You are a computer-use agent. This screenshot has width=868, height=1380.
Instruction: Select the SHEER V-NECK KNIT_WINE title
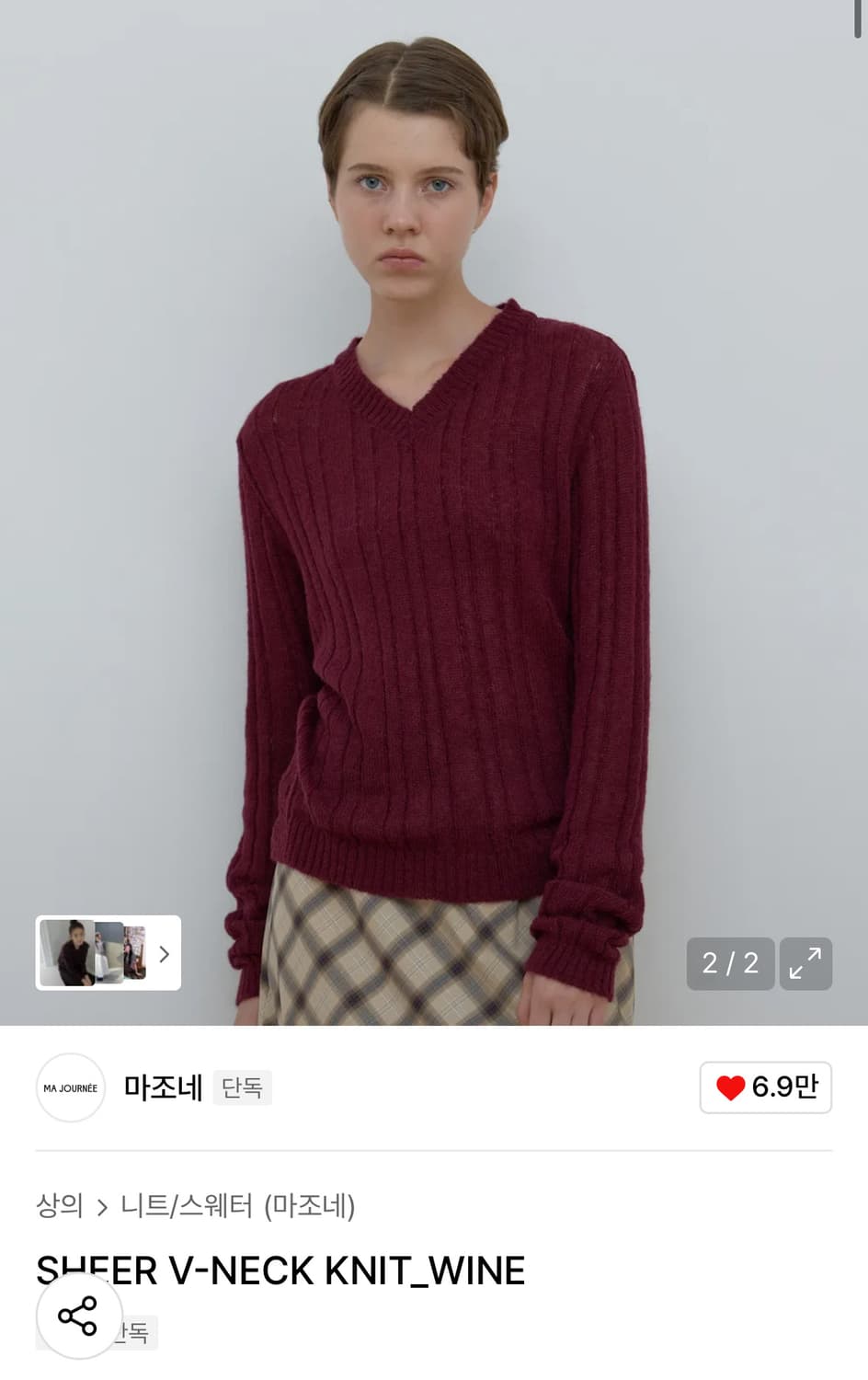(x=279, y=1271)
